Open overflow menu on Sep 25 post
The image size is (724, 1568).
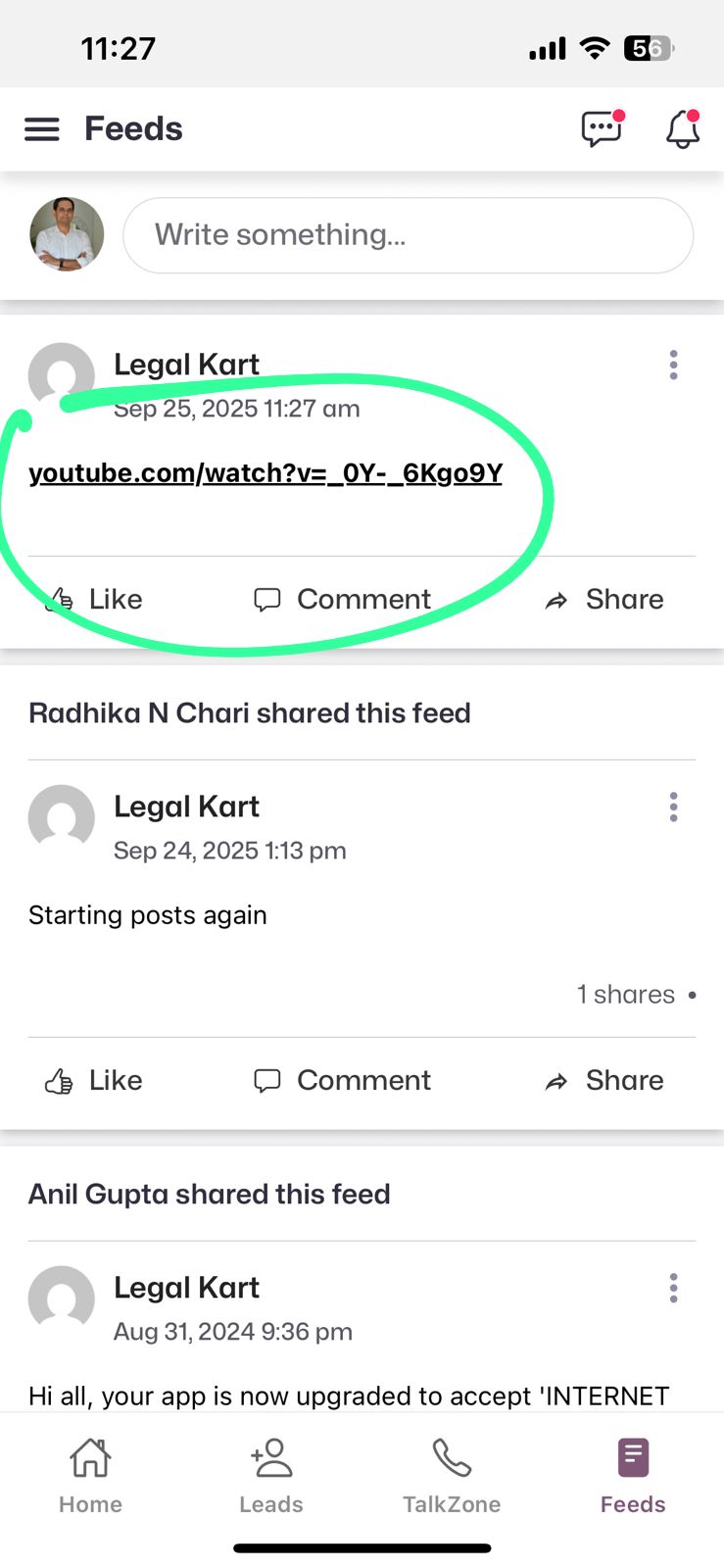click(673, 365)
